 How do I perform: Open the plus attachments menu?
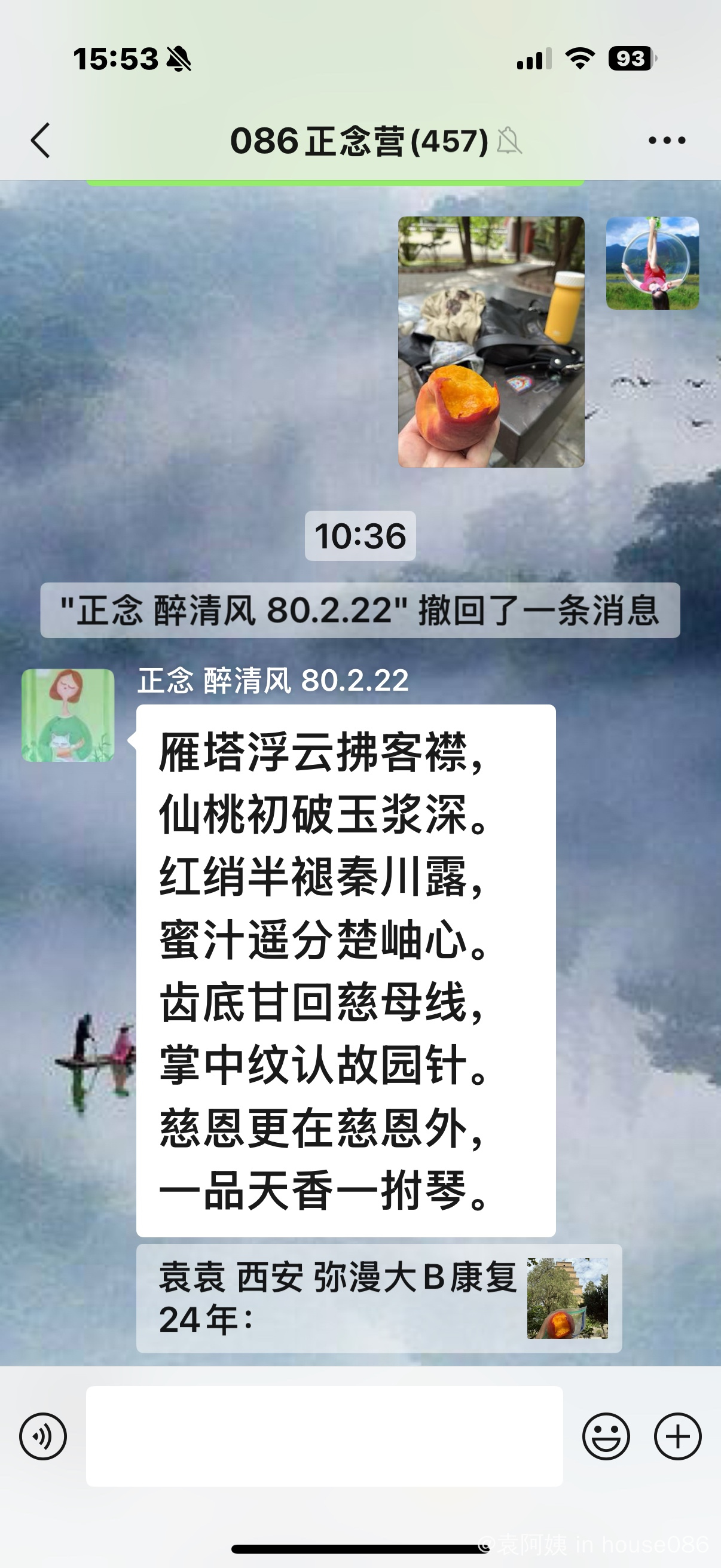point(678,1436)
